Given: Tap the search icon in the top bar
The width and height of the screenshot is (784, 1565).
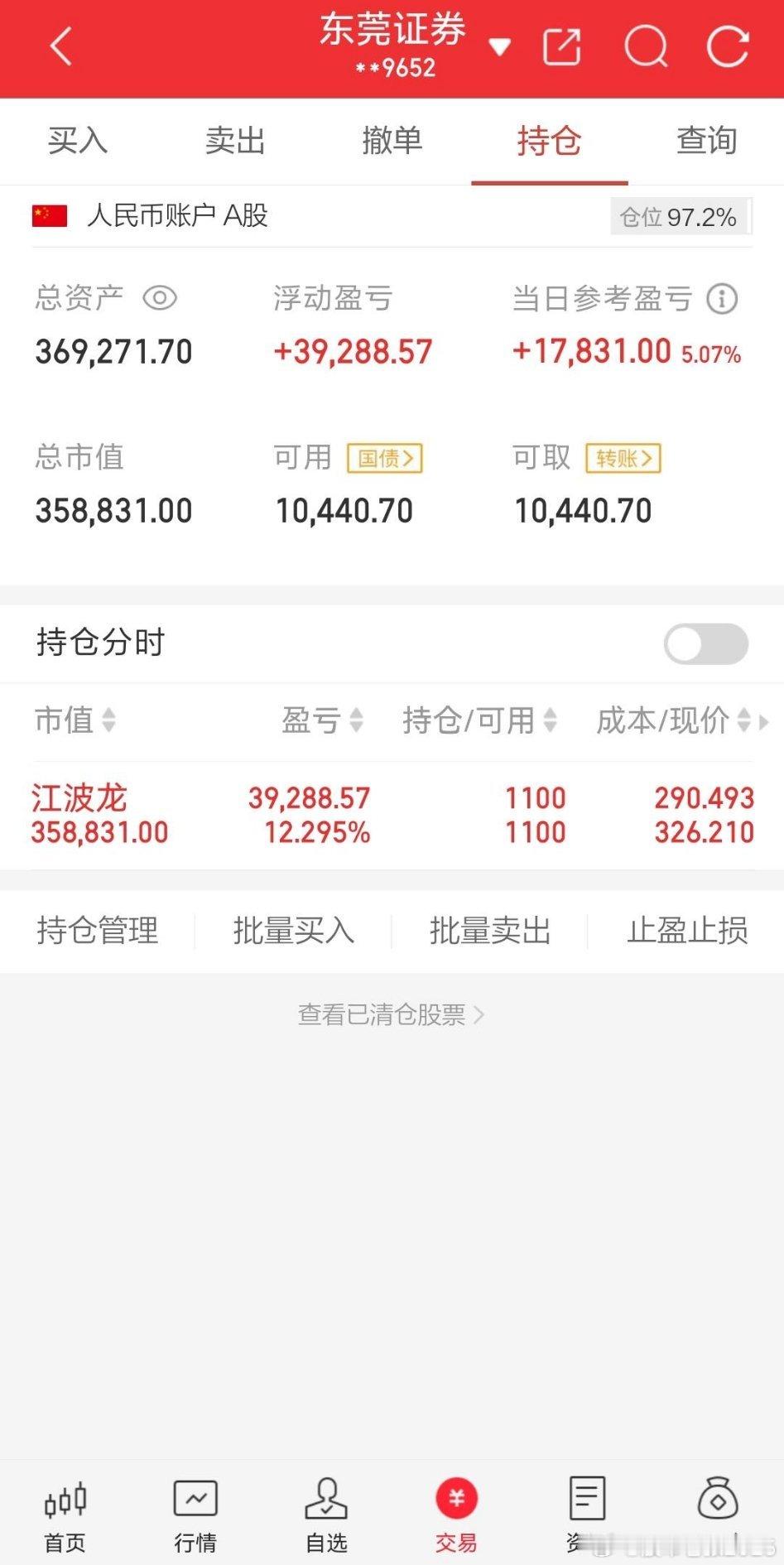Looking at the screenshot, I should tap(647, 47).
